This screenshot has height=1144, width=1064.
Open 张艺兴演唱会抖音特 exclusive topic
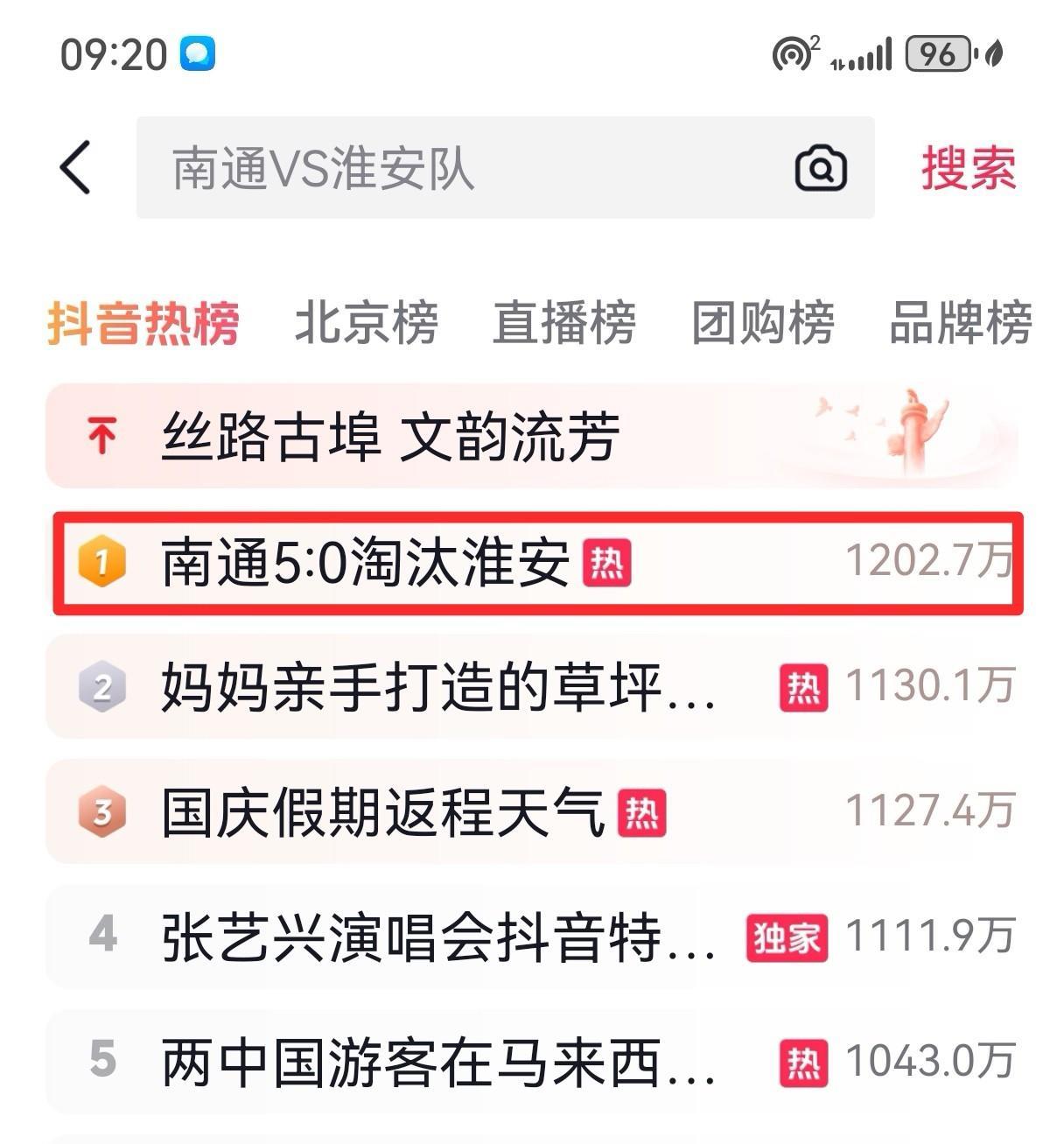click(x=437, y=937)
